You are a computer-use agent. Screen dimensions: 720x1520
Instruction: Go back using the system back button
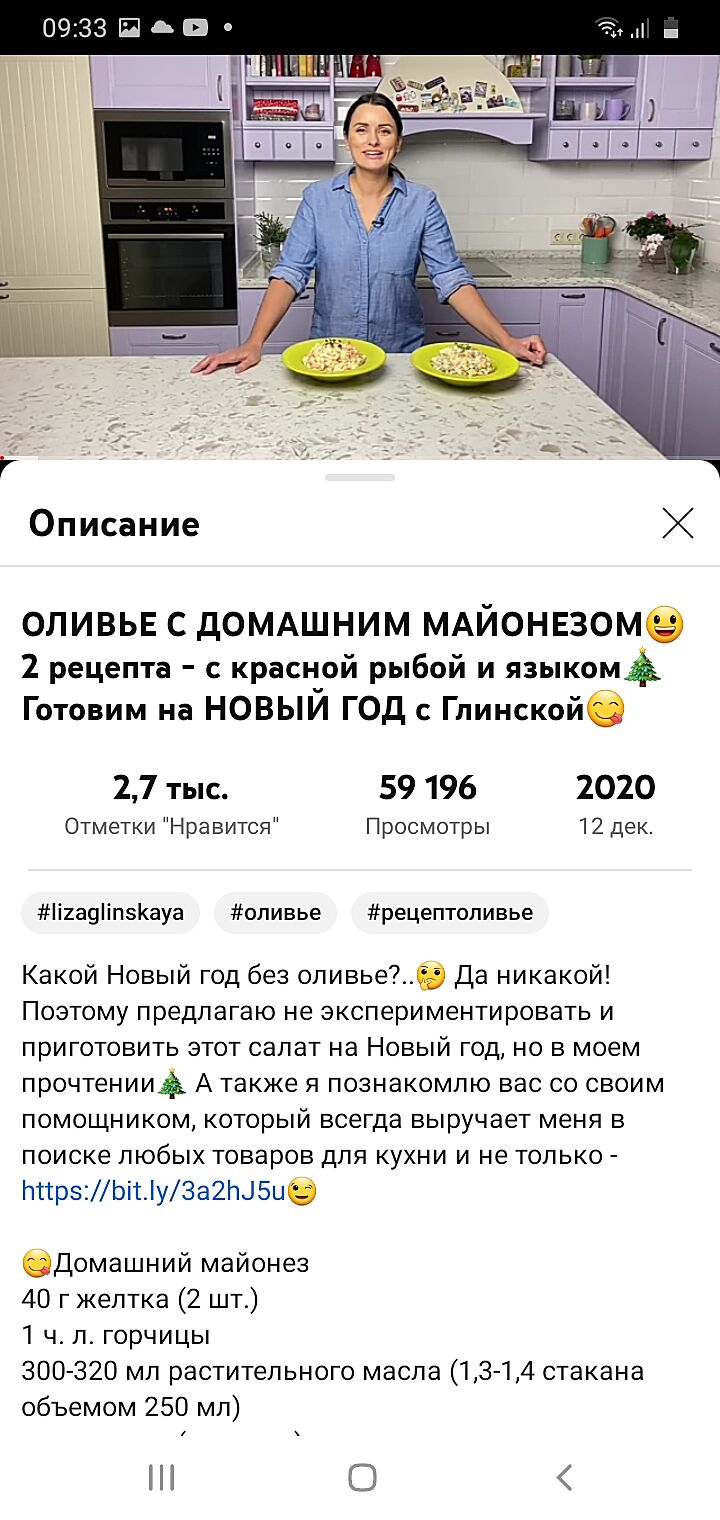tap(563, 1477)
